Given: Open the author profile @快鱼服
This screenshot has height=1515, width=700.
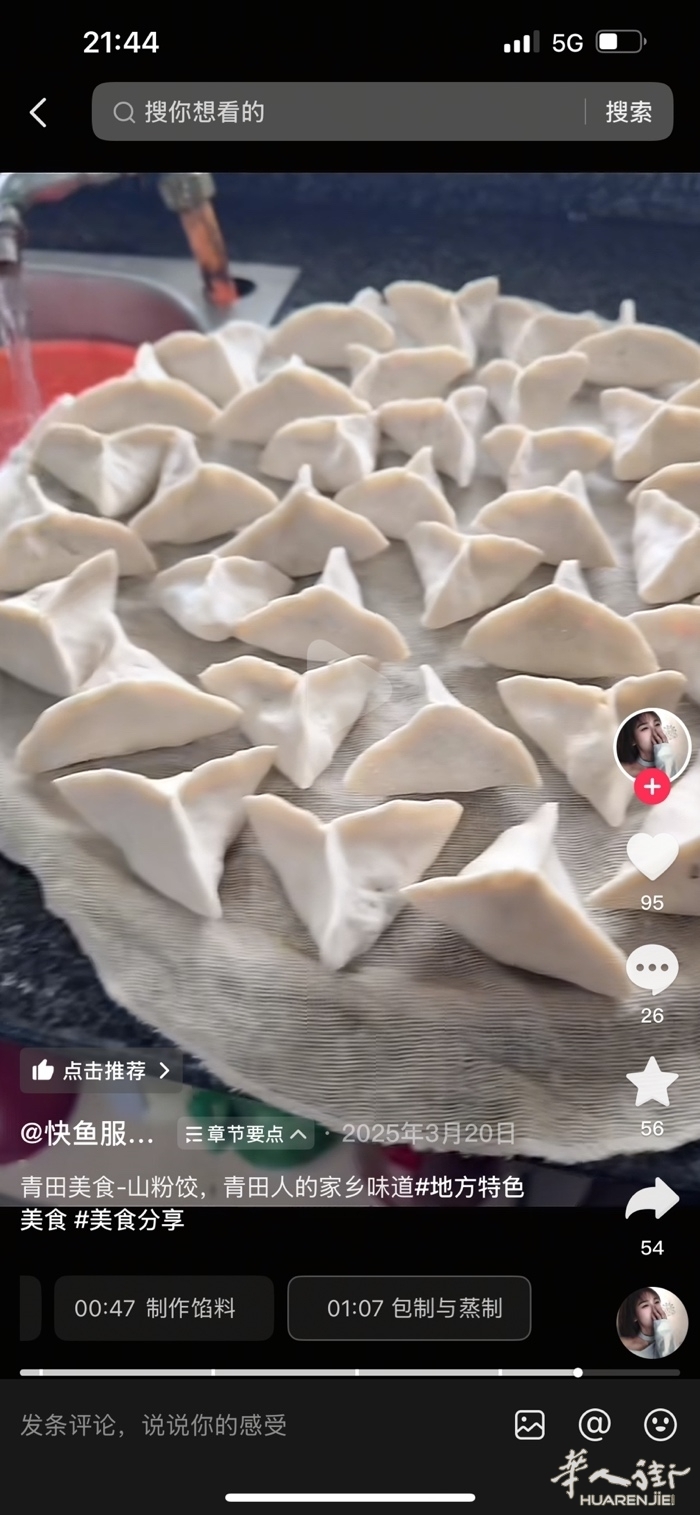Looking at the screenshot, I should pyautogui.click(x=88, y=1133).
